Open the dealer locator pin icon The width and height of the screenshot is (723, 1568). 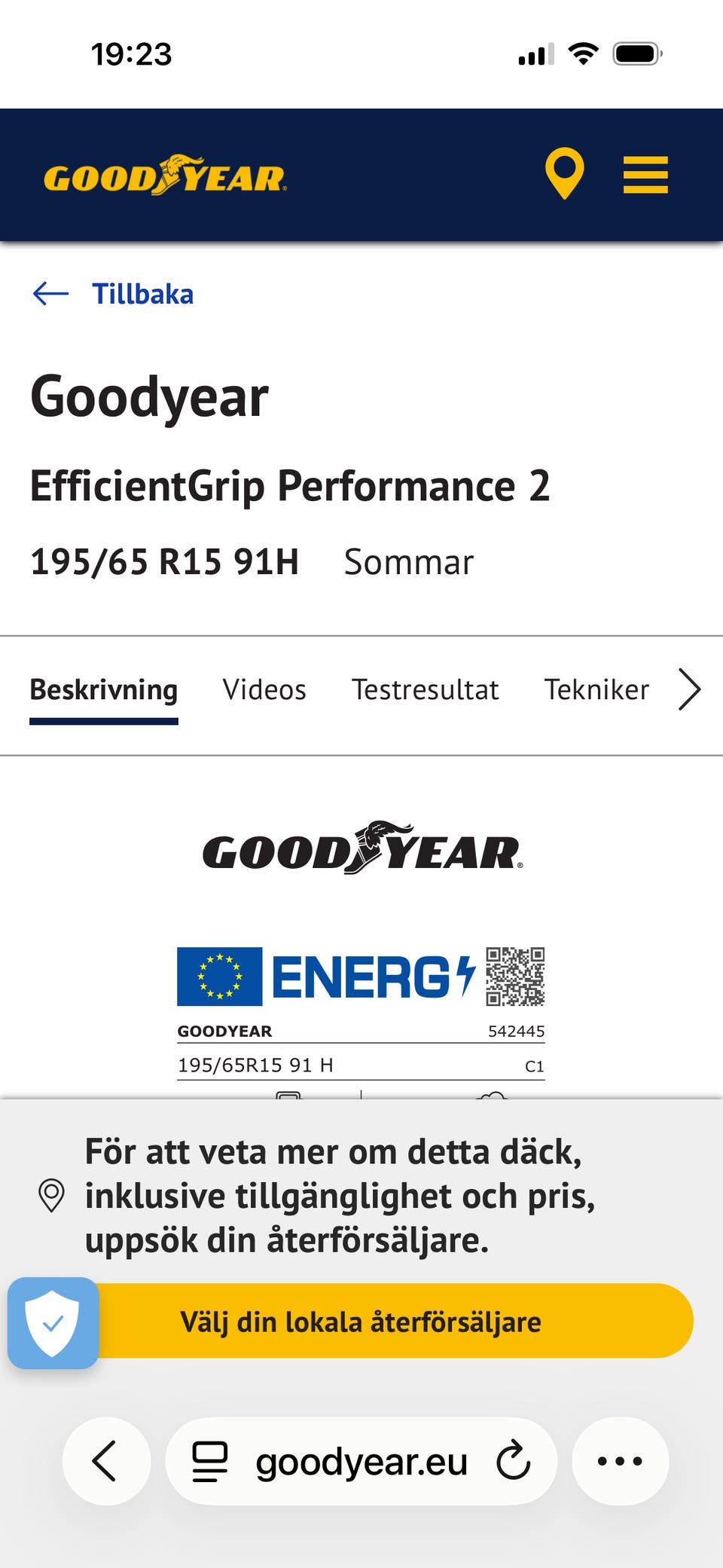pos(564,174)
